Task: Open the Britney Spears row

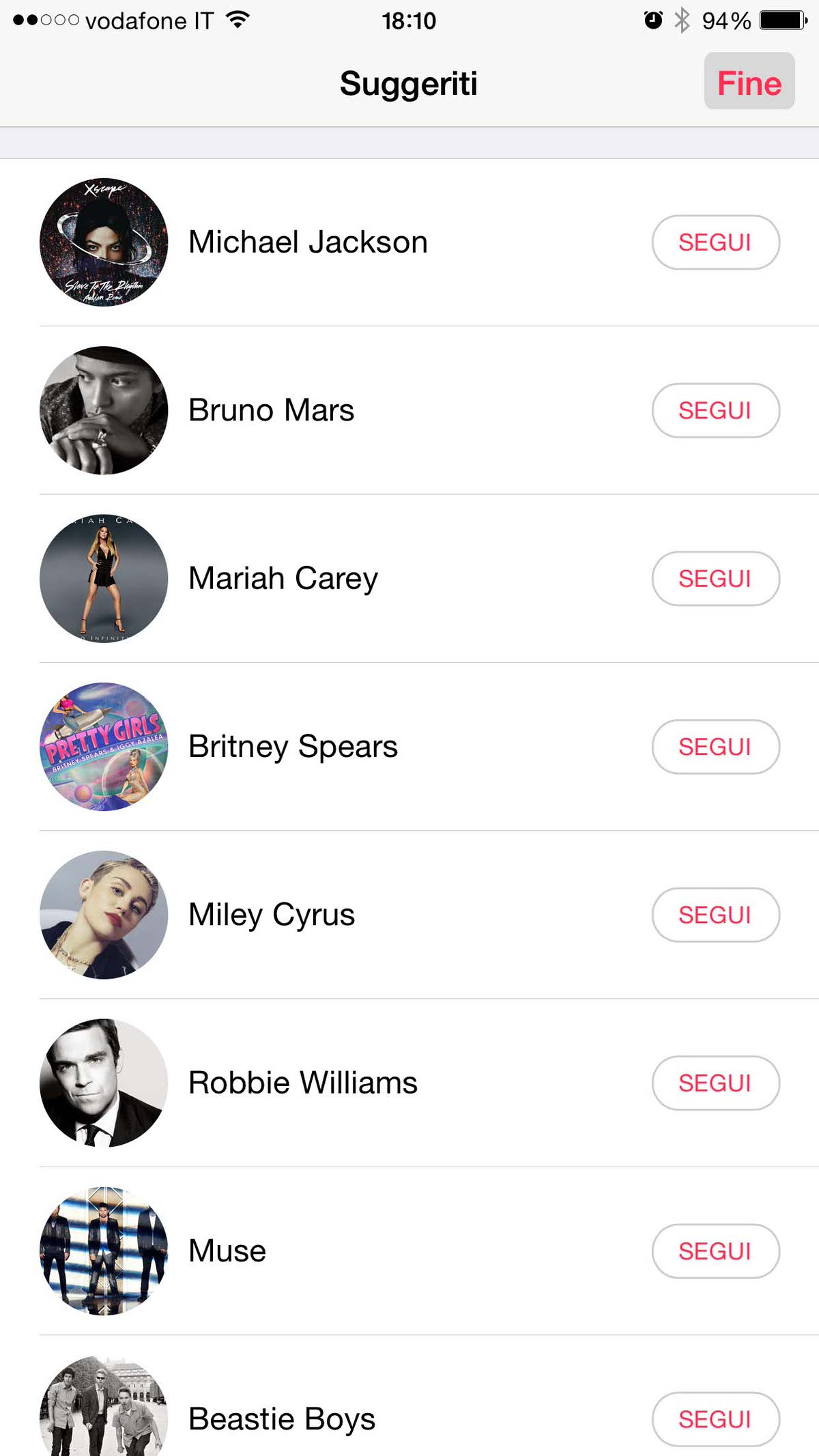Action: (292, 747)
